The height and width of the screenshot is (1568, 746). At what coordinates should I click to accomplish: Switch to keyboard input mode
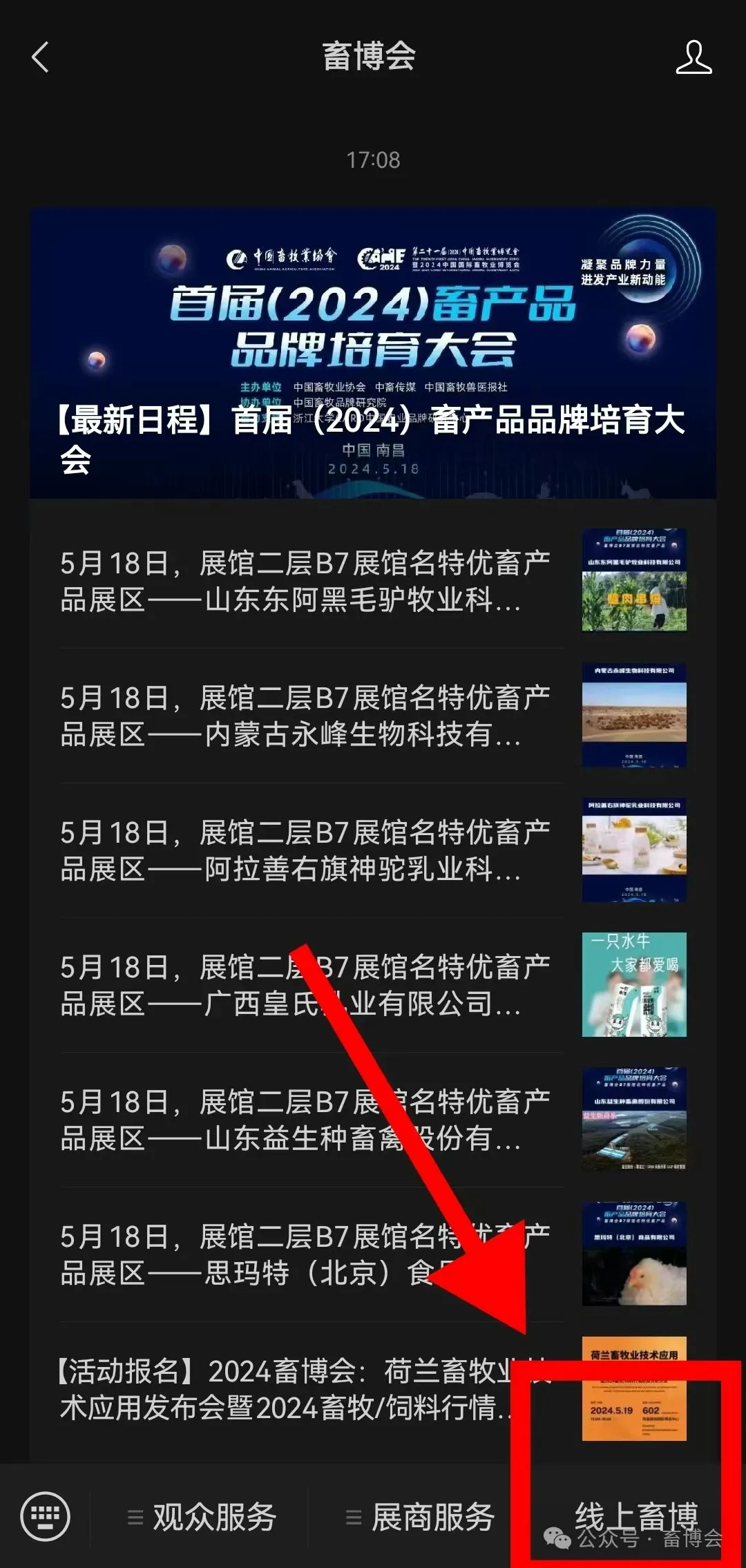(46, 1516)
